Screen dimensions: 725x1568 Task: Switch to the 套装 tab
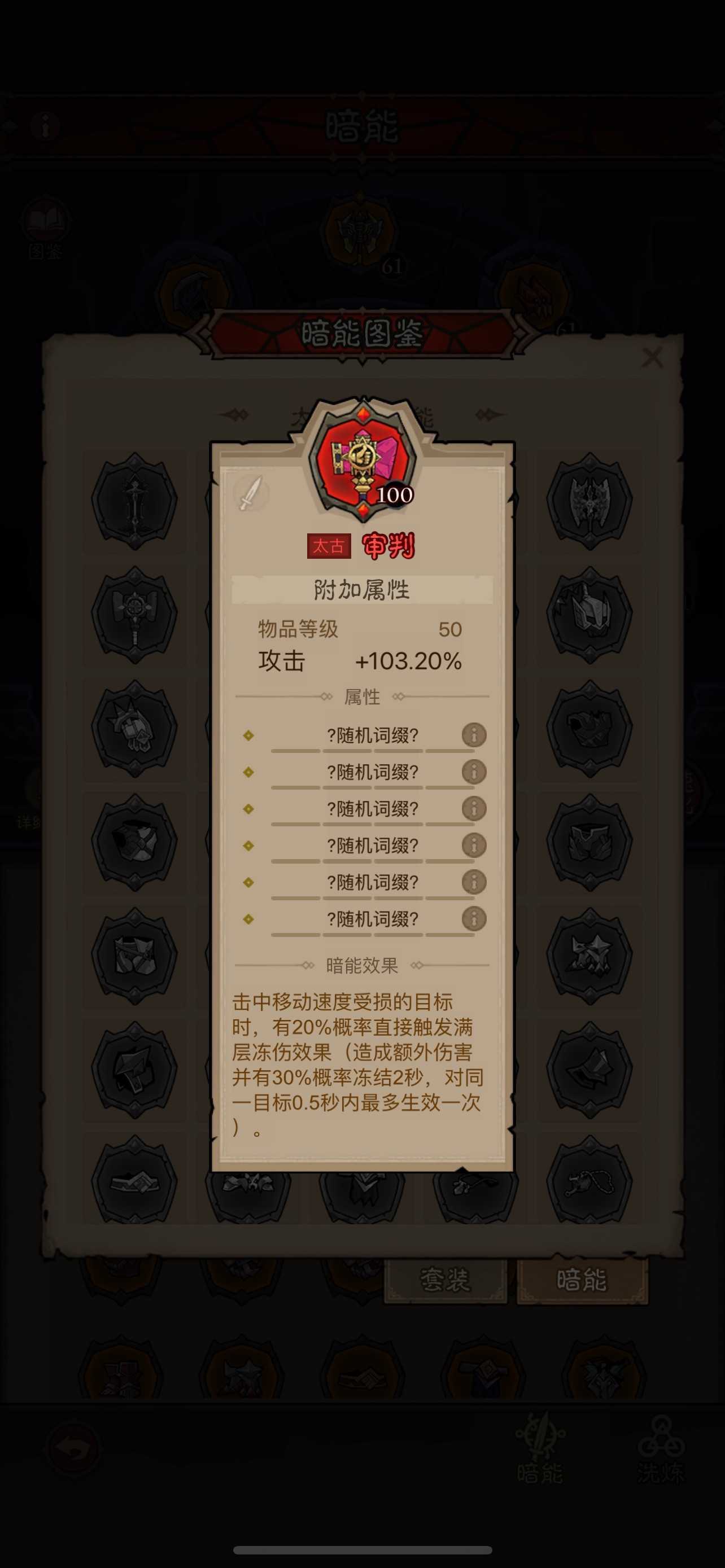coord(445,1280)
